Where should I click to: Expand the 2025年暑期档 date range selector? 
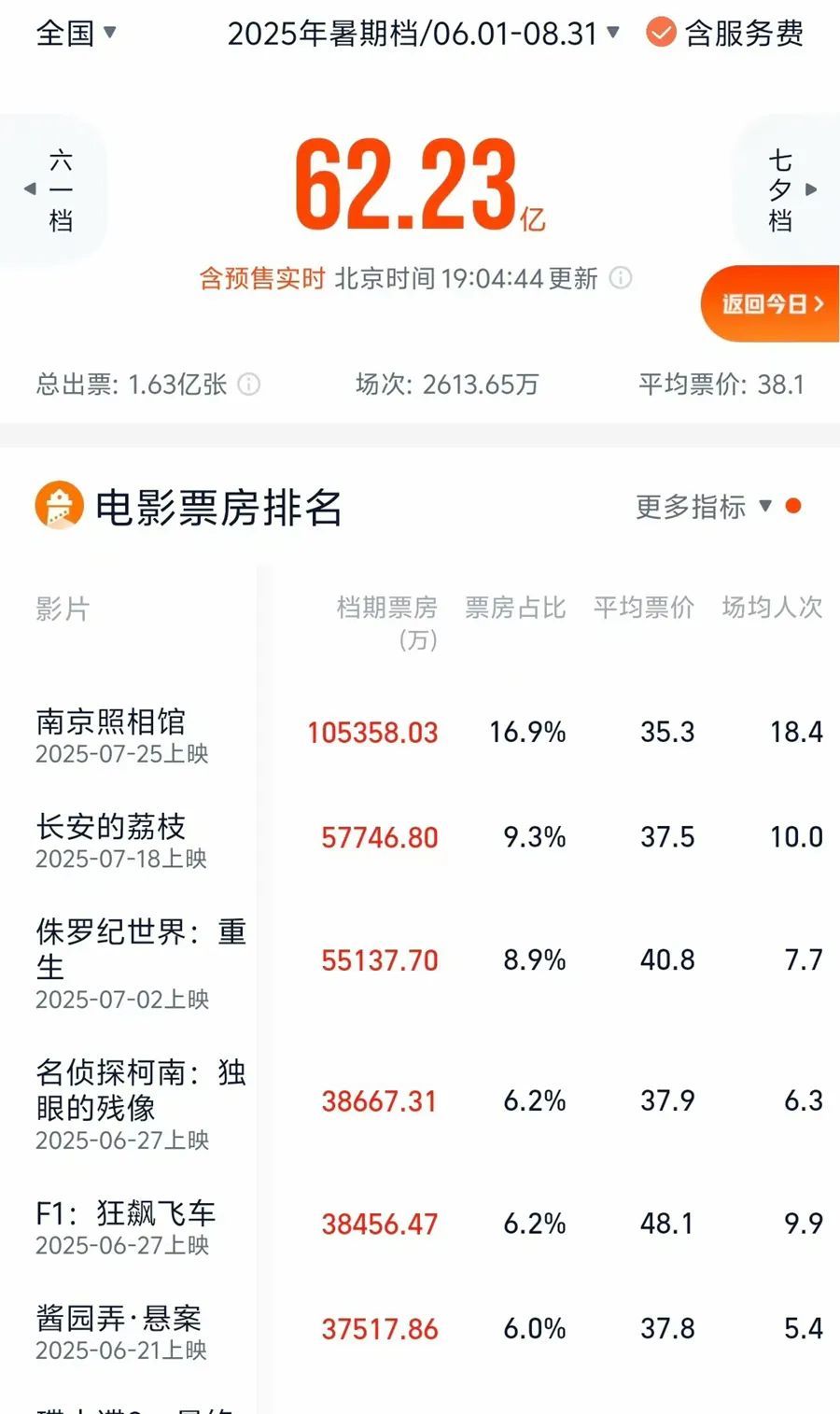tap(419, 34)
